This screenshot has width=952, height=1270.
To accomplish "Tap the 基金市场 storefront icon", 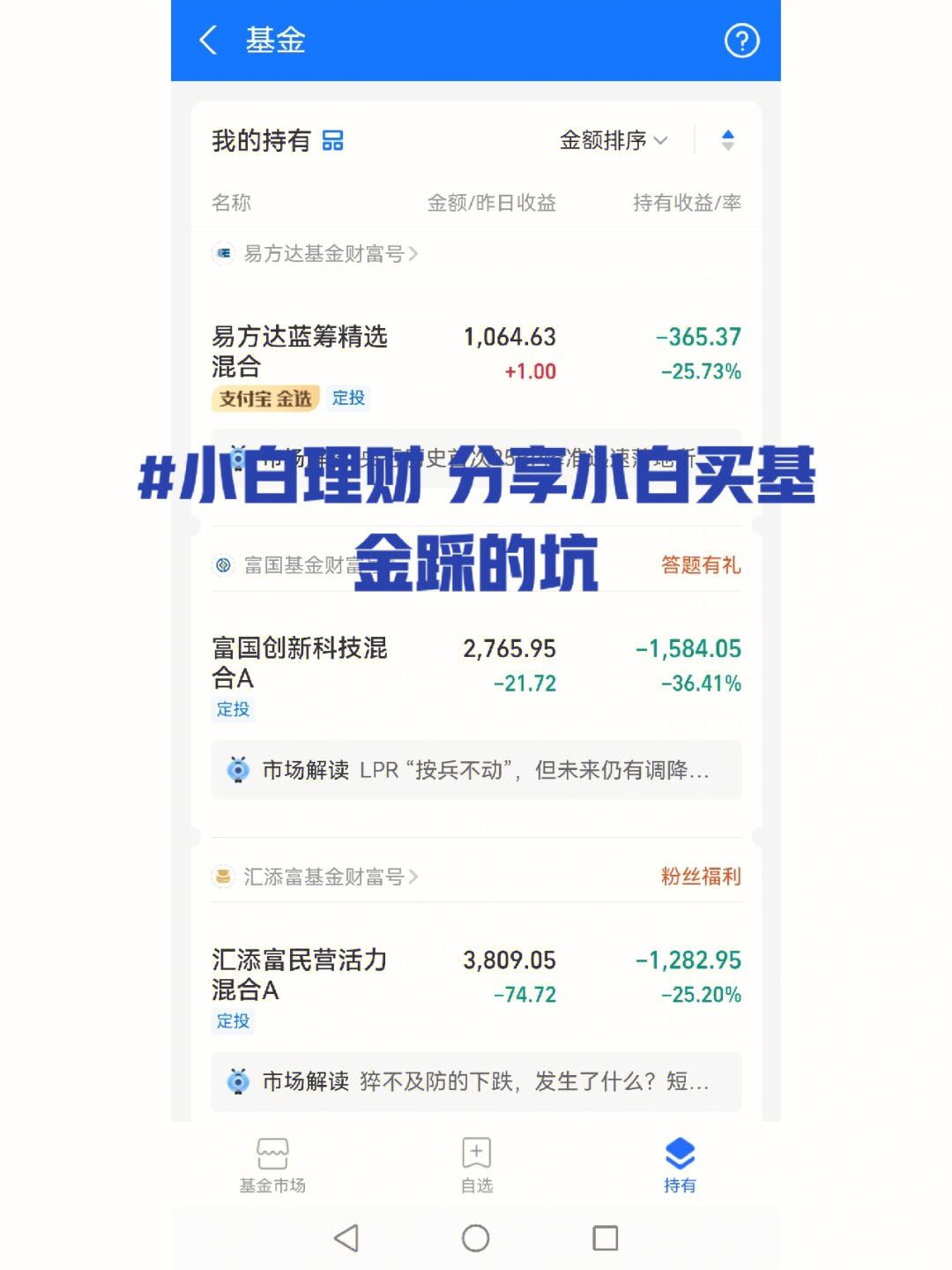I will [274, 1153].
